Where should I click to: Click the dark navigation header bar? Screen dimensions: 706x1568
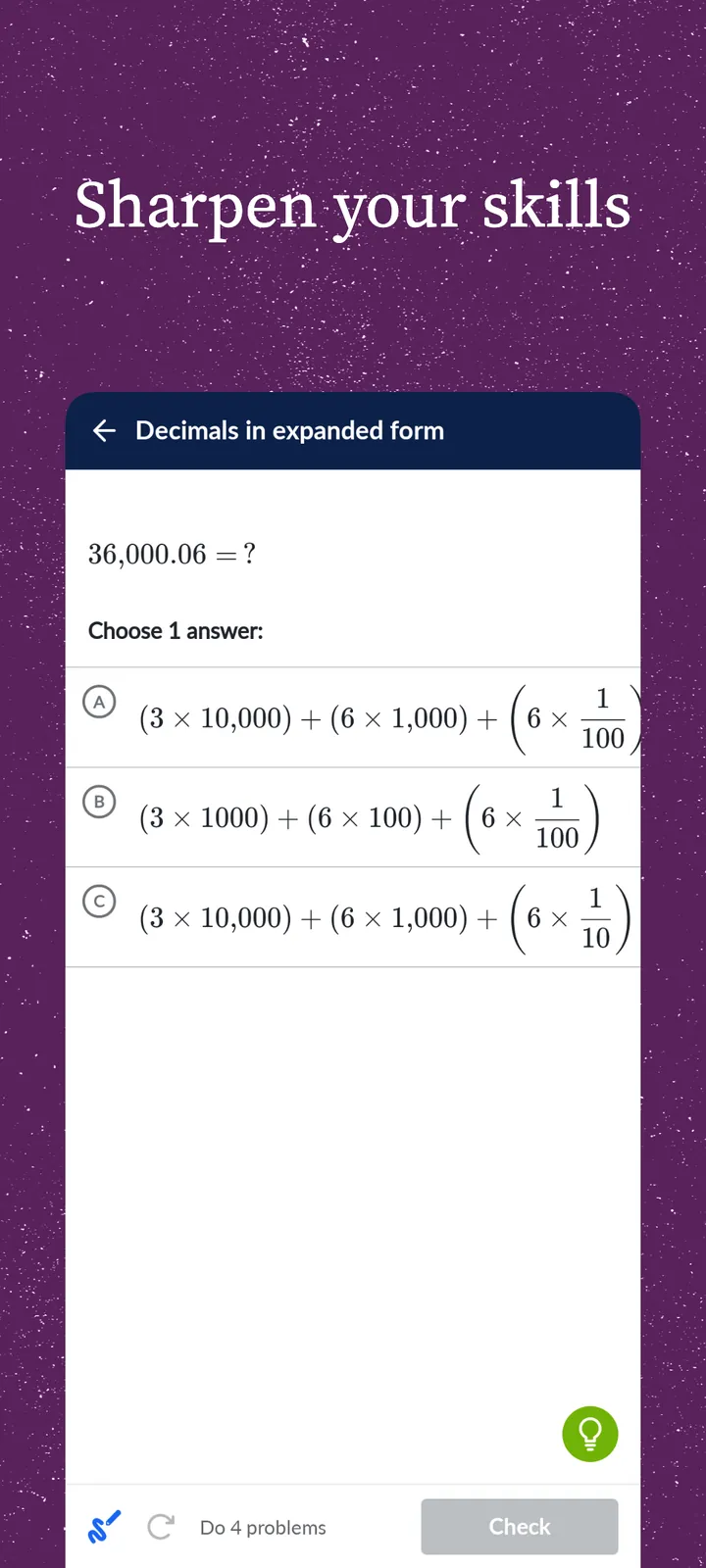(x=353, y=430)
